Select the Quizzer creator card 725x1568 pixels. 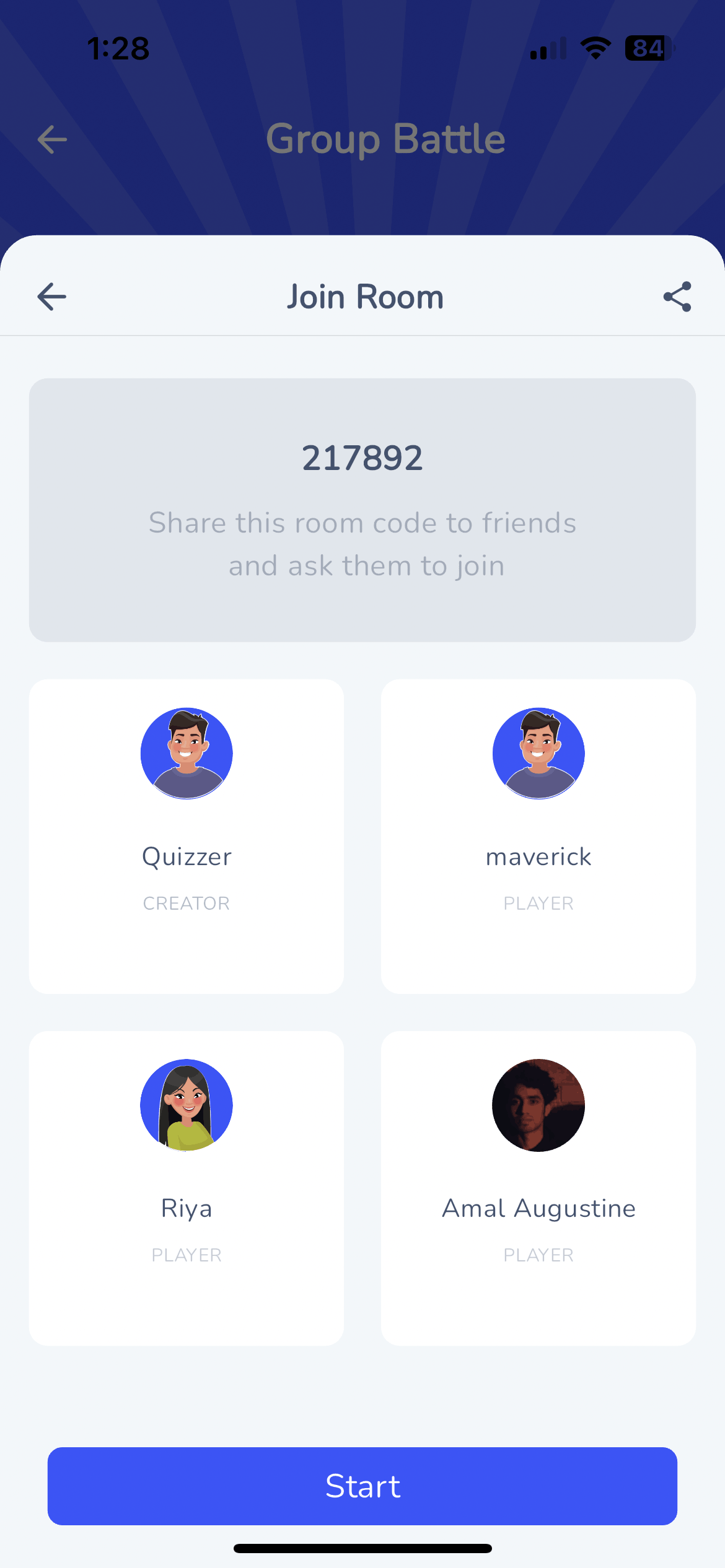187,836
